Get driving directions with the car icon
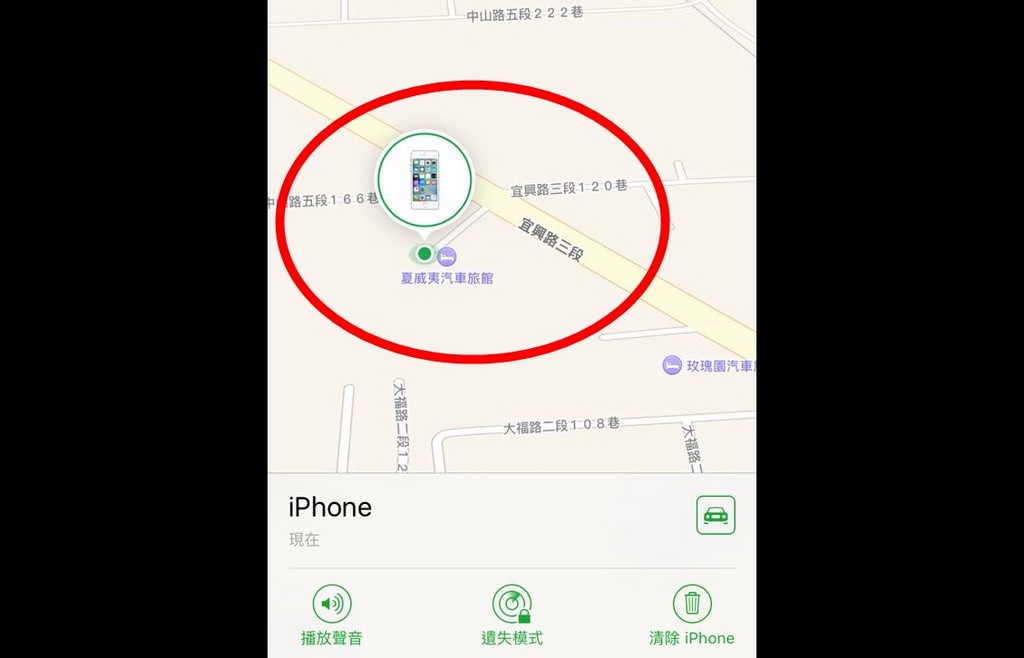 pyautogui.click(x=715, y=515)
